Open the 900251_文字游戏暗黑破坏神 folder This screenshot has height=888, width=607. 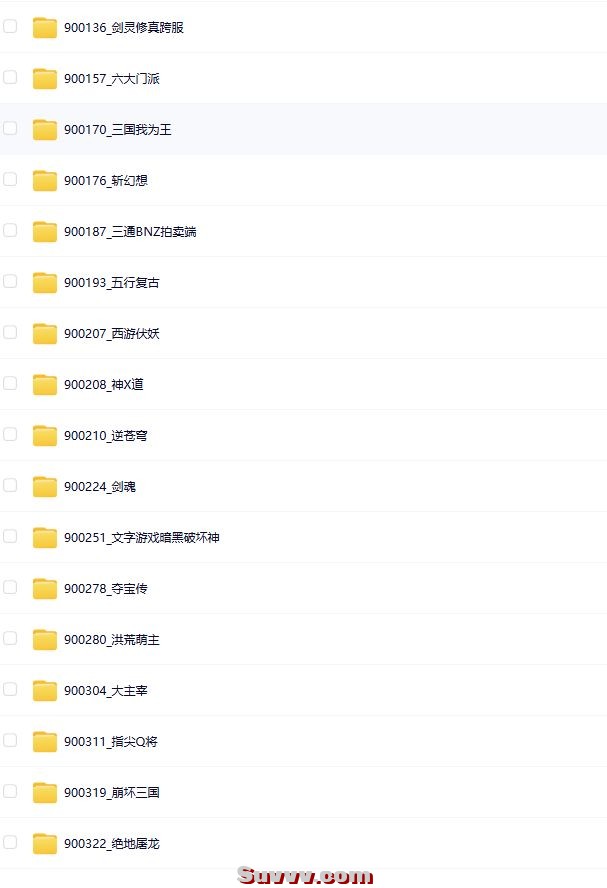click(x=141, y=538)
